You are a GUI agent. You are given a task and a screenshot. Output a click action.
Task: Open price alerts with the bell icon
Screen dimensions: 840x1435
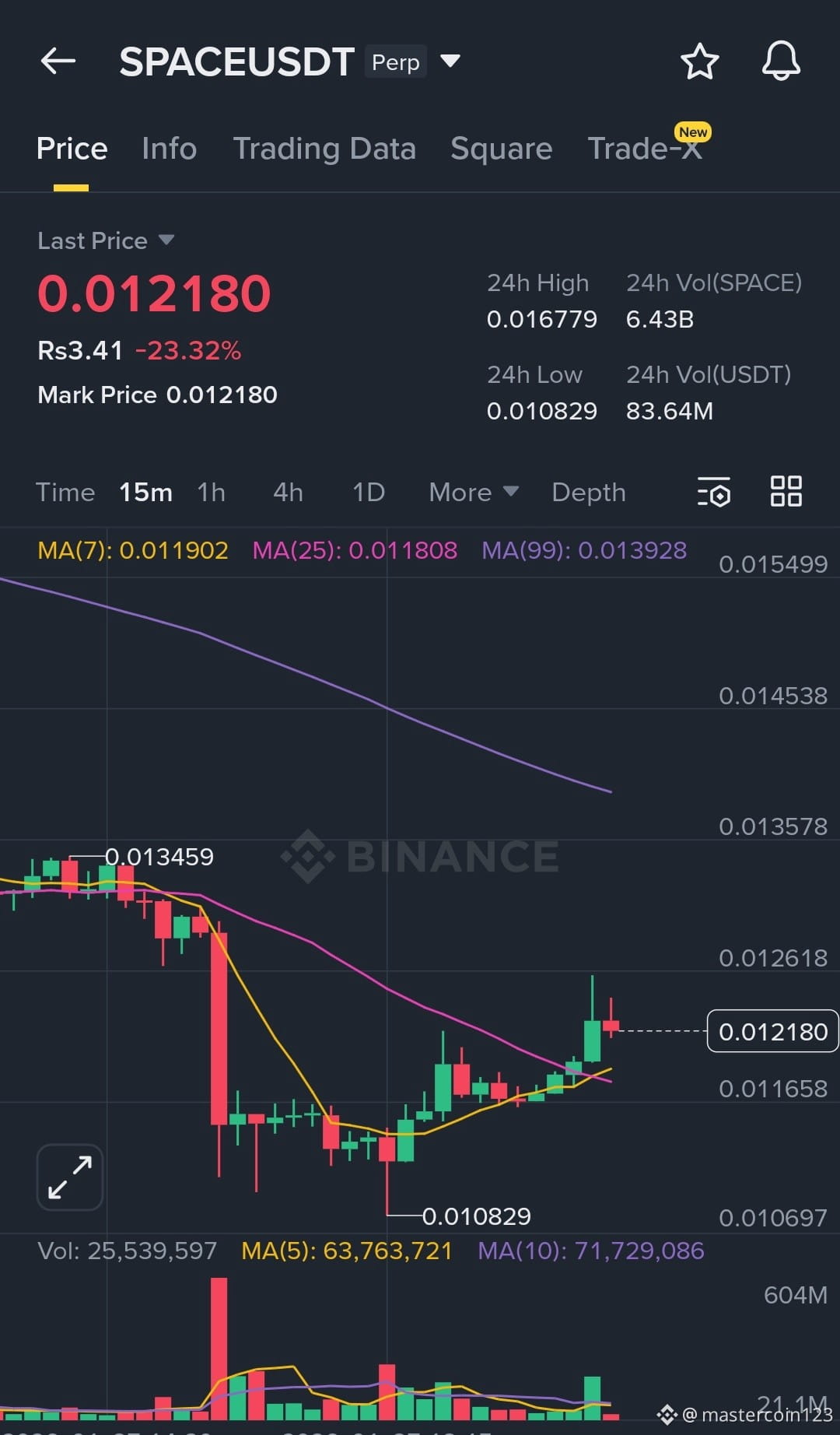tap(781, 61)
